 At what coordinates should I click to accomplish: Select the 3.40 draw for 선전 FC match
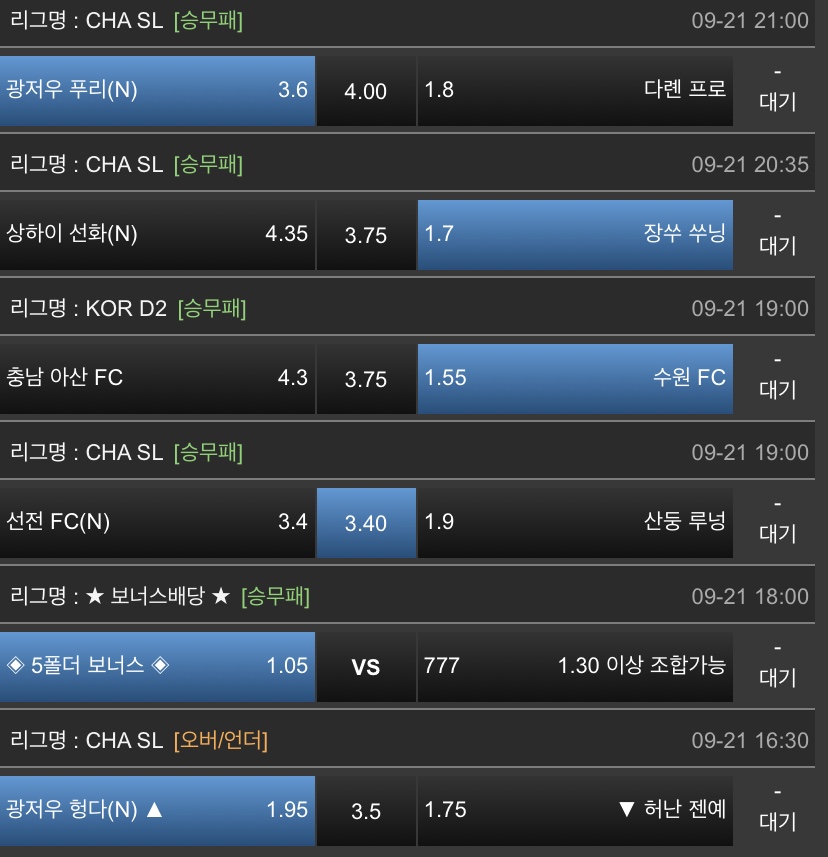tap(366, 523)
